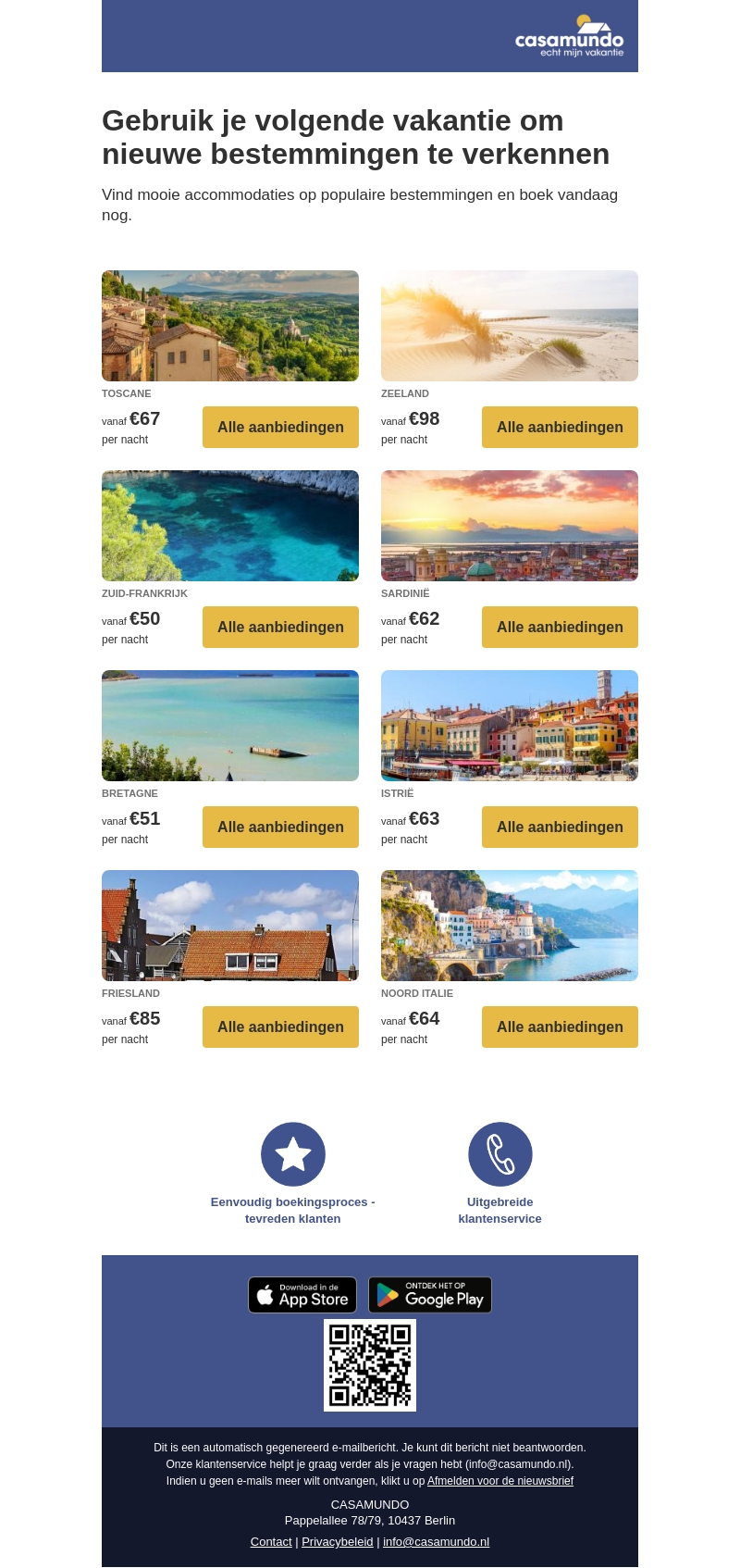Get the app on Google Play

click(430, 1295)
